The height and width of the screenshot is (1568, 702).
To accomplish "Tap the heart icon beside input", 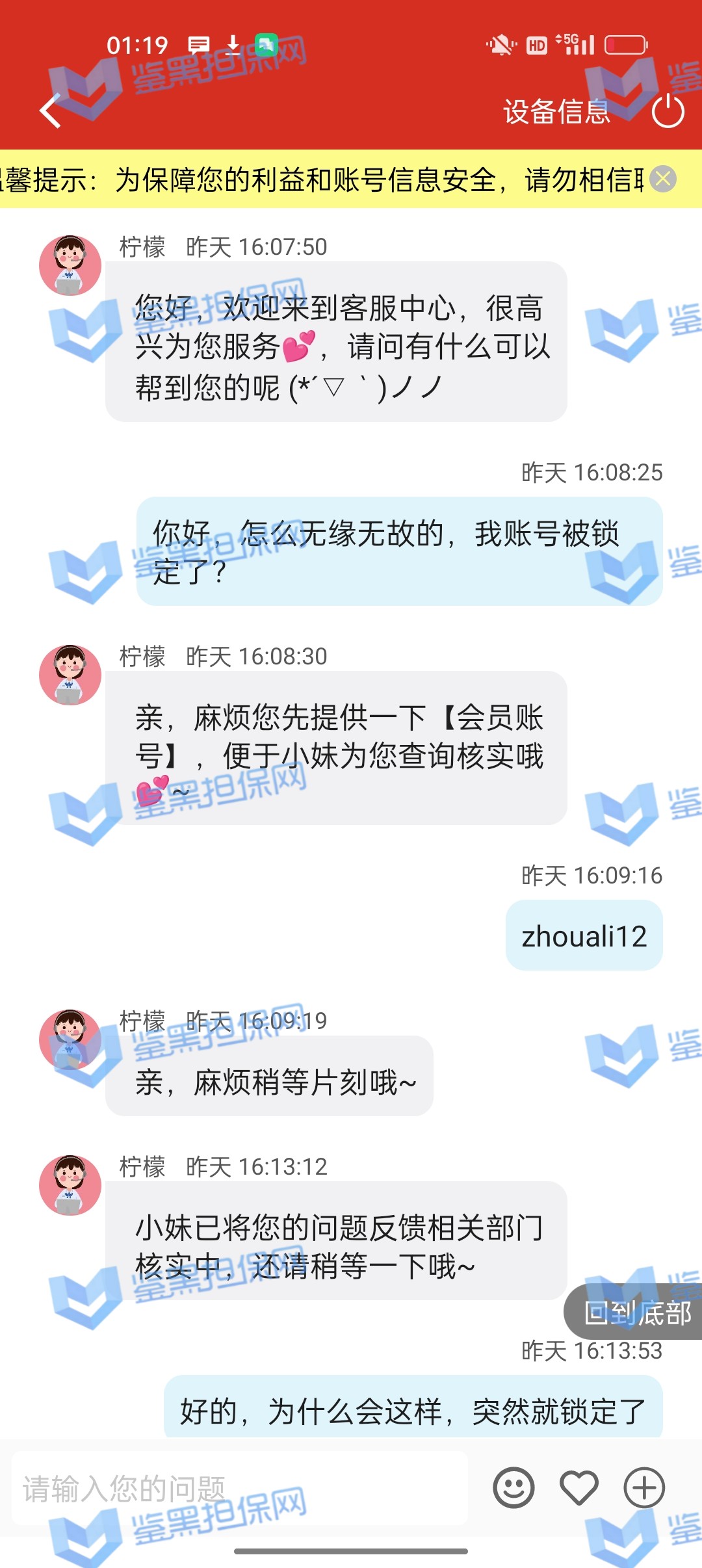I will [579, 1487].
